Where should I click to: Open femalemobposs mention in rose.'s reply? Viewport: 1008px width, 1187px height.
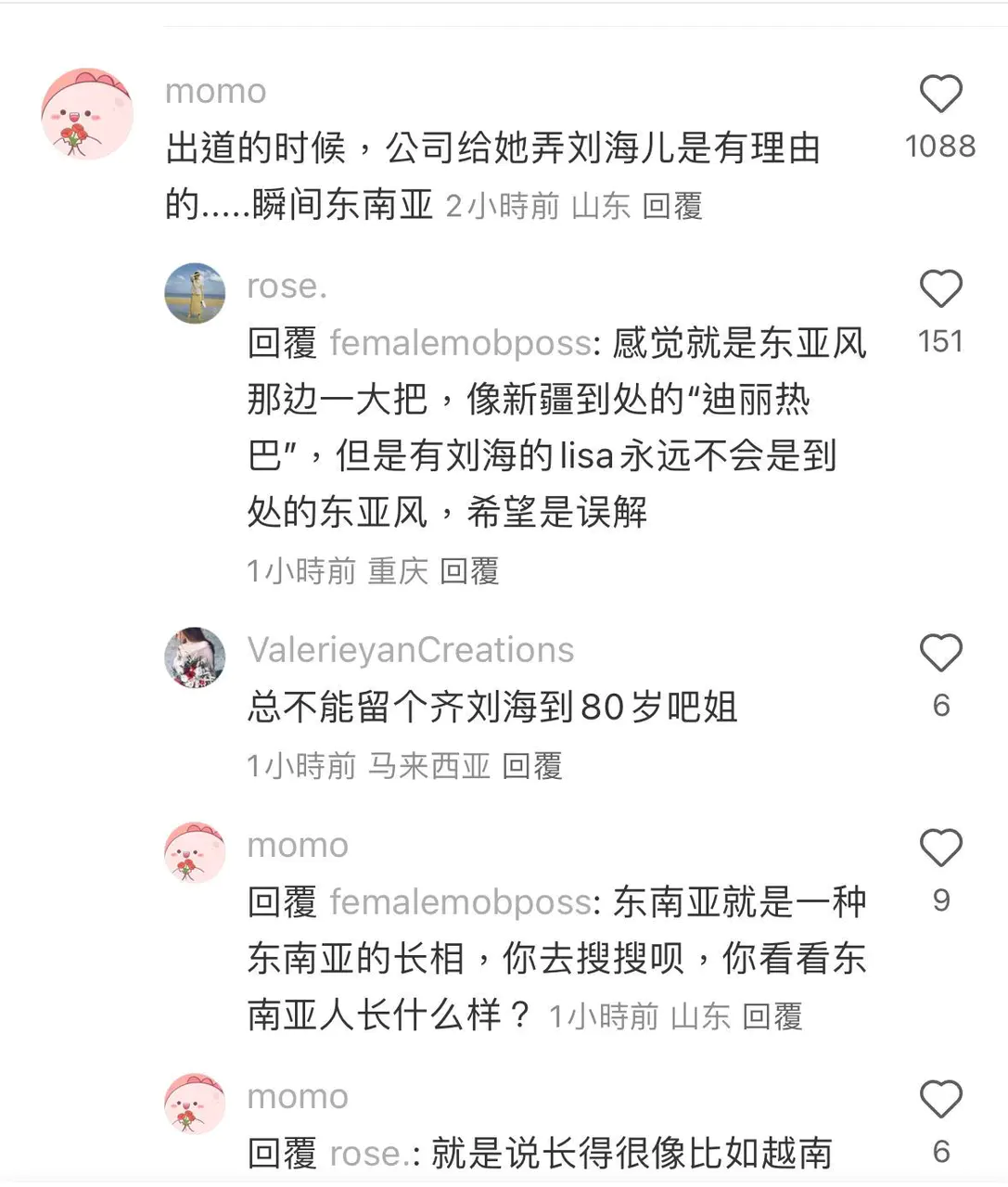pos(460,344)
